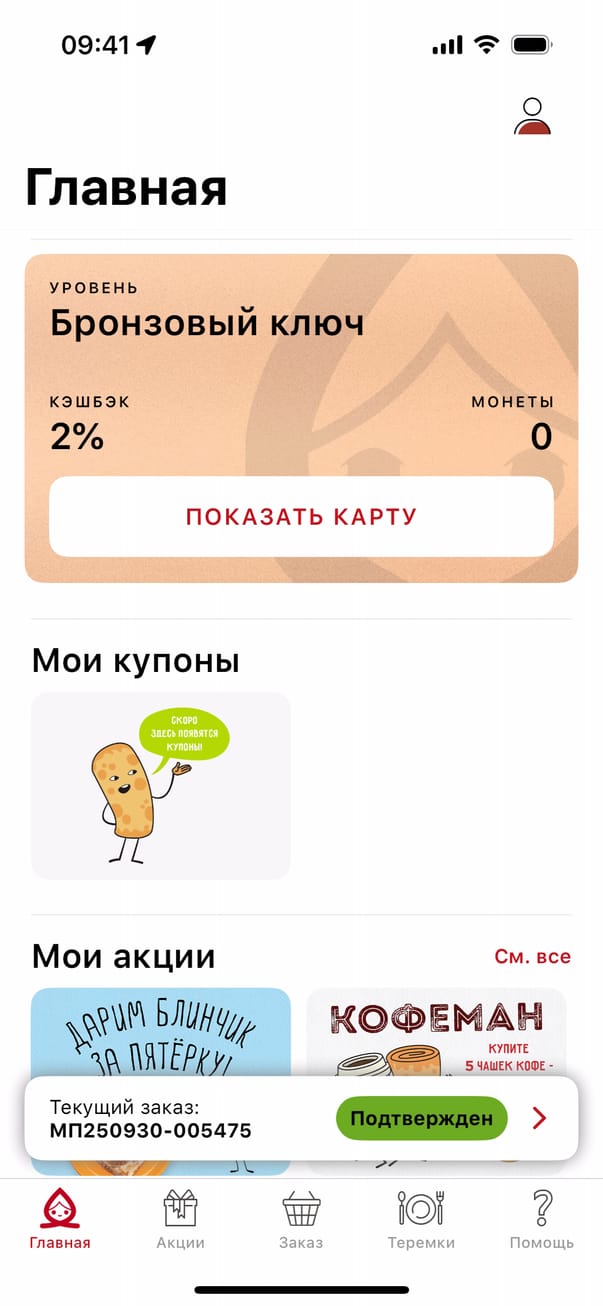This screenshot has height=1306, width=603.
Task: Open the coupons placeholder card
Action: pyautogui.click(x=161, y=786)
